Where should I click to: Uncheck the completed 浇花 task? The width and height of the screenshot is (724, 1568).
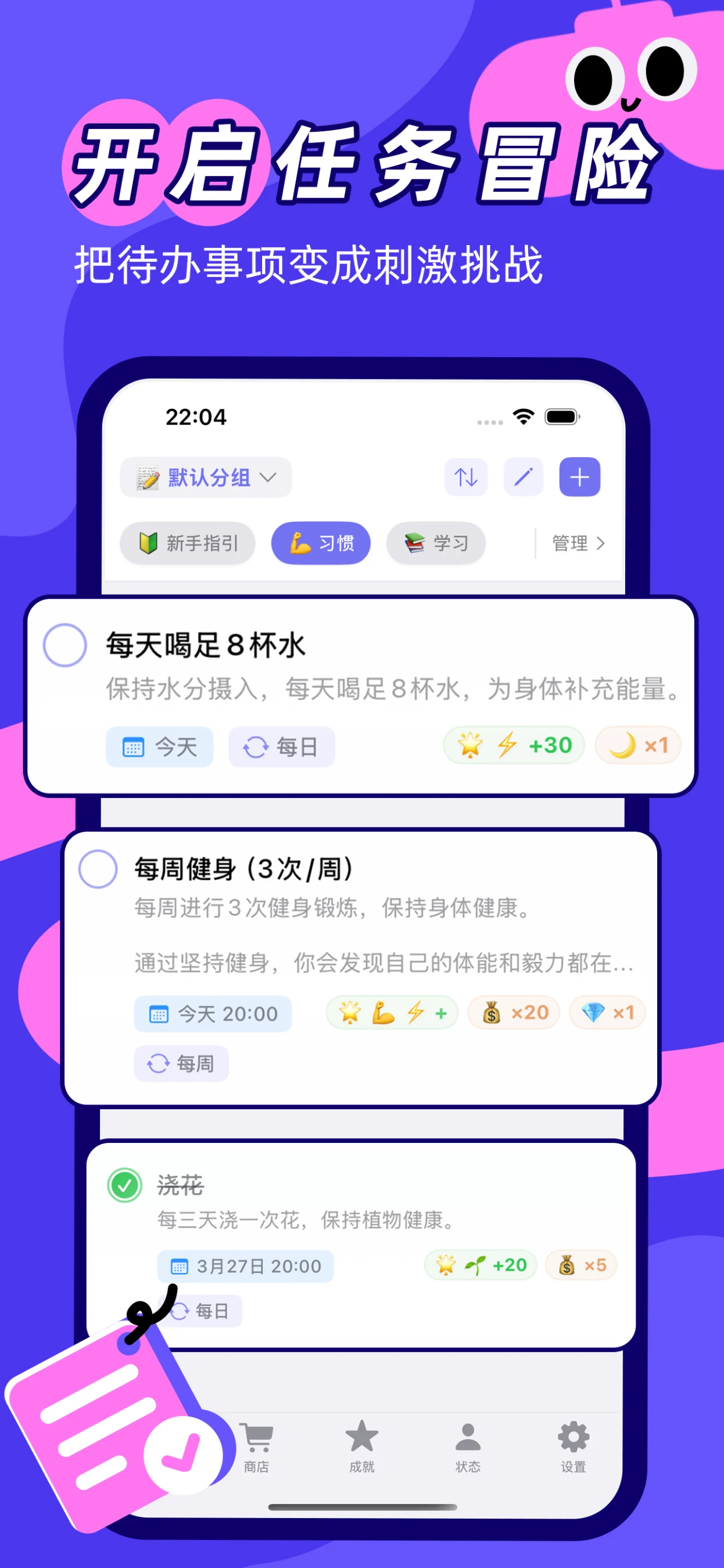click(124, 1185)
